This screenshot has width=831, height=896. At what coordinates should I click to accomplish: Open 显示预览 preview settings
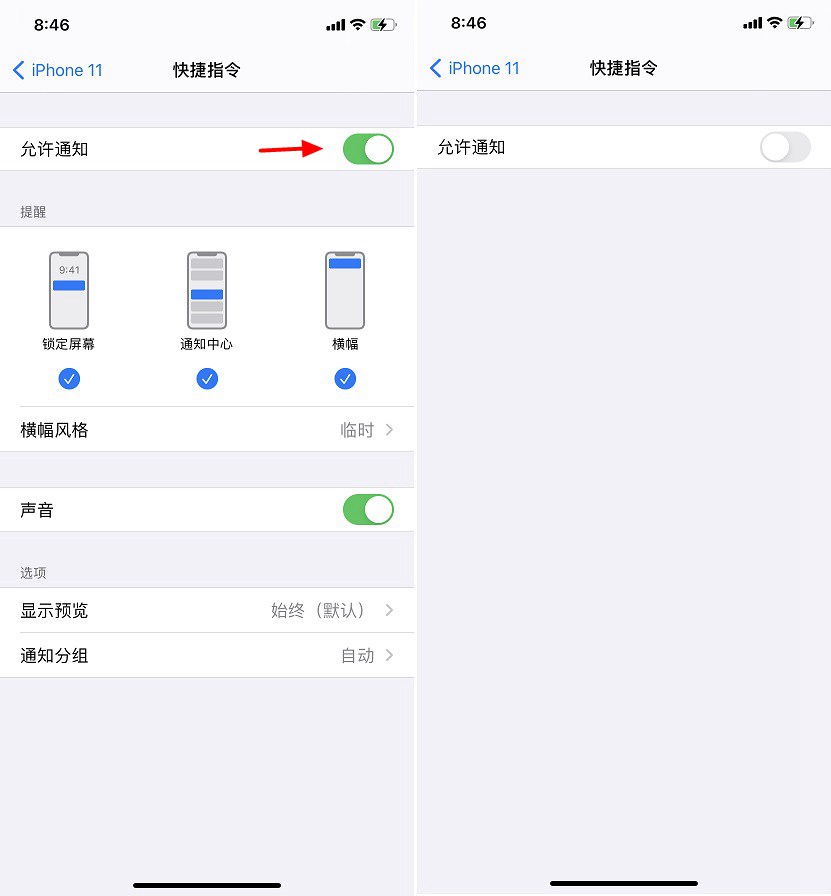[207, 610]
